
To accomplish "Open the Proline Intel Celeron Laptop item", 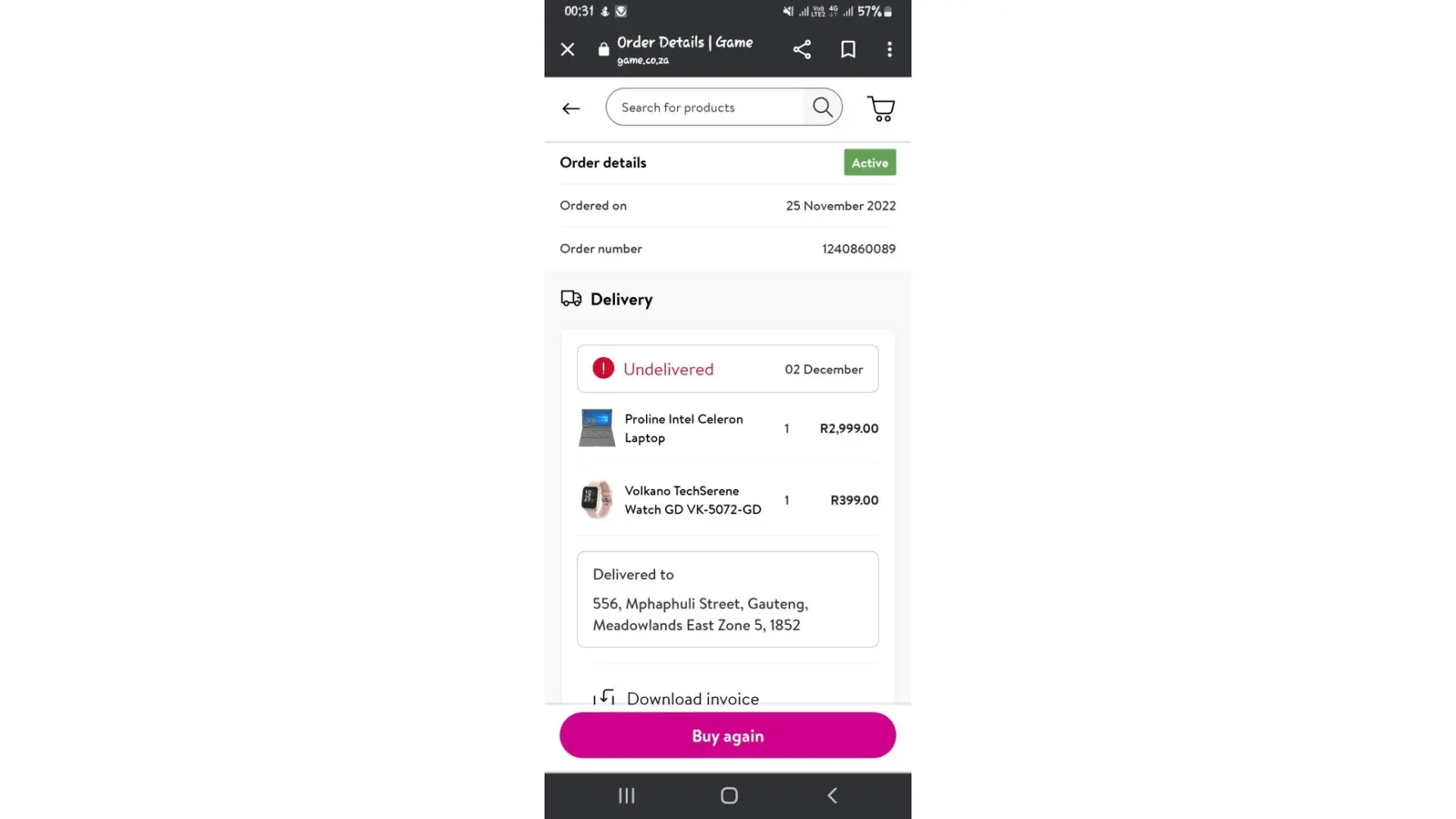I will click(x=683, y=428).
